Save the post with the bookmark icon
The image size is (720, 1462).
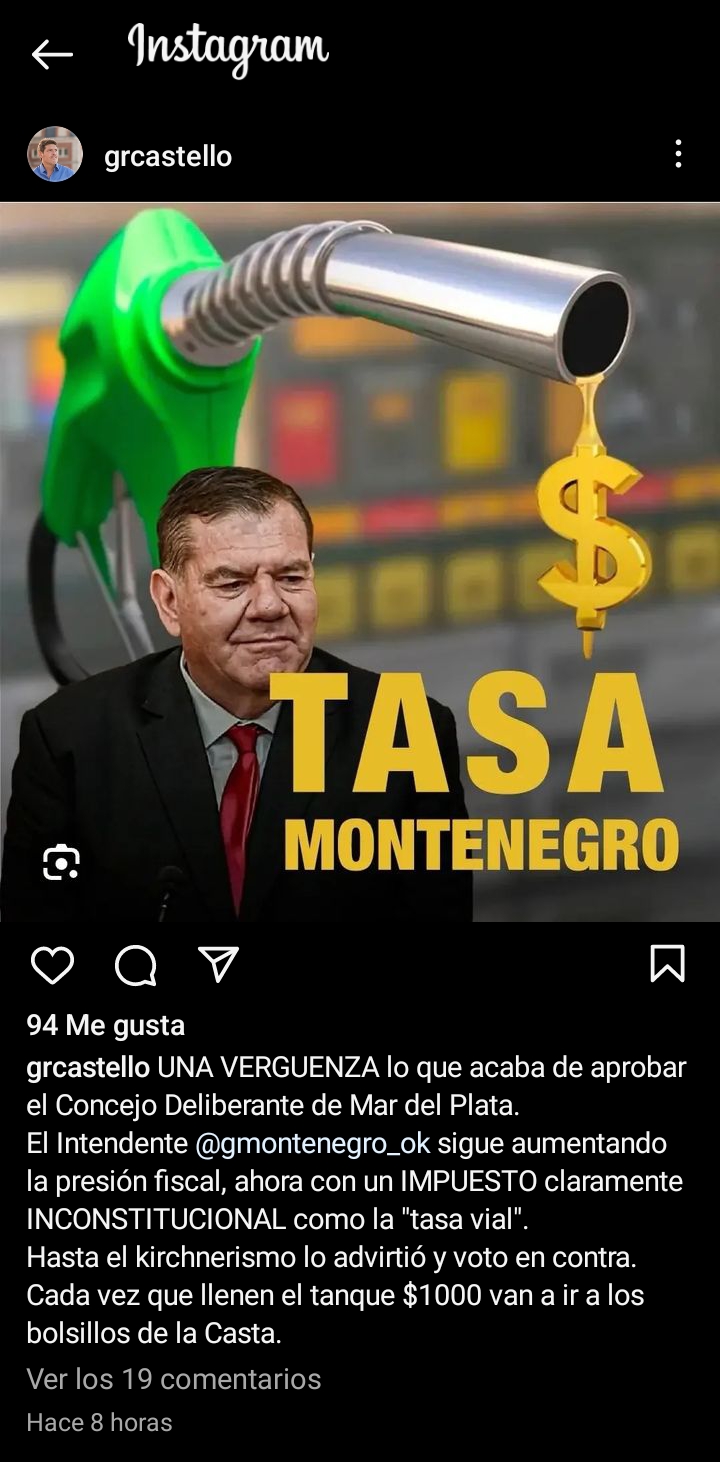667,964
